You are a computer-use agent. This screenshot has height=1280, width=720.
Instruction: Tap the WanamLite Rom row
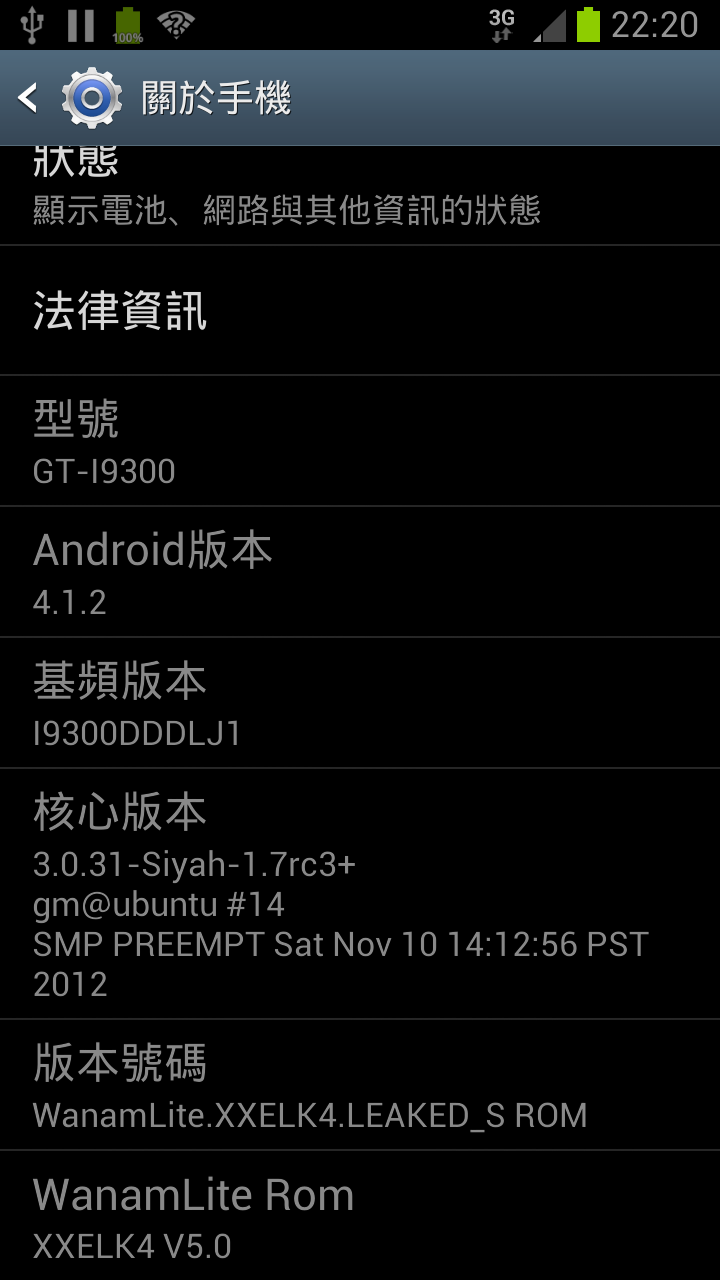pos(360,1216)
